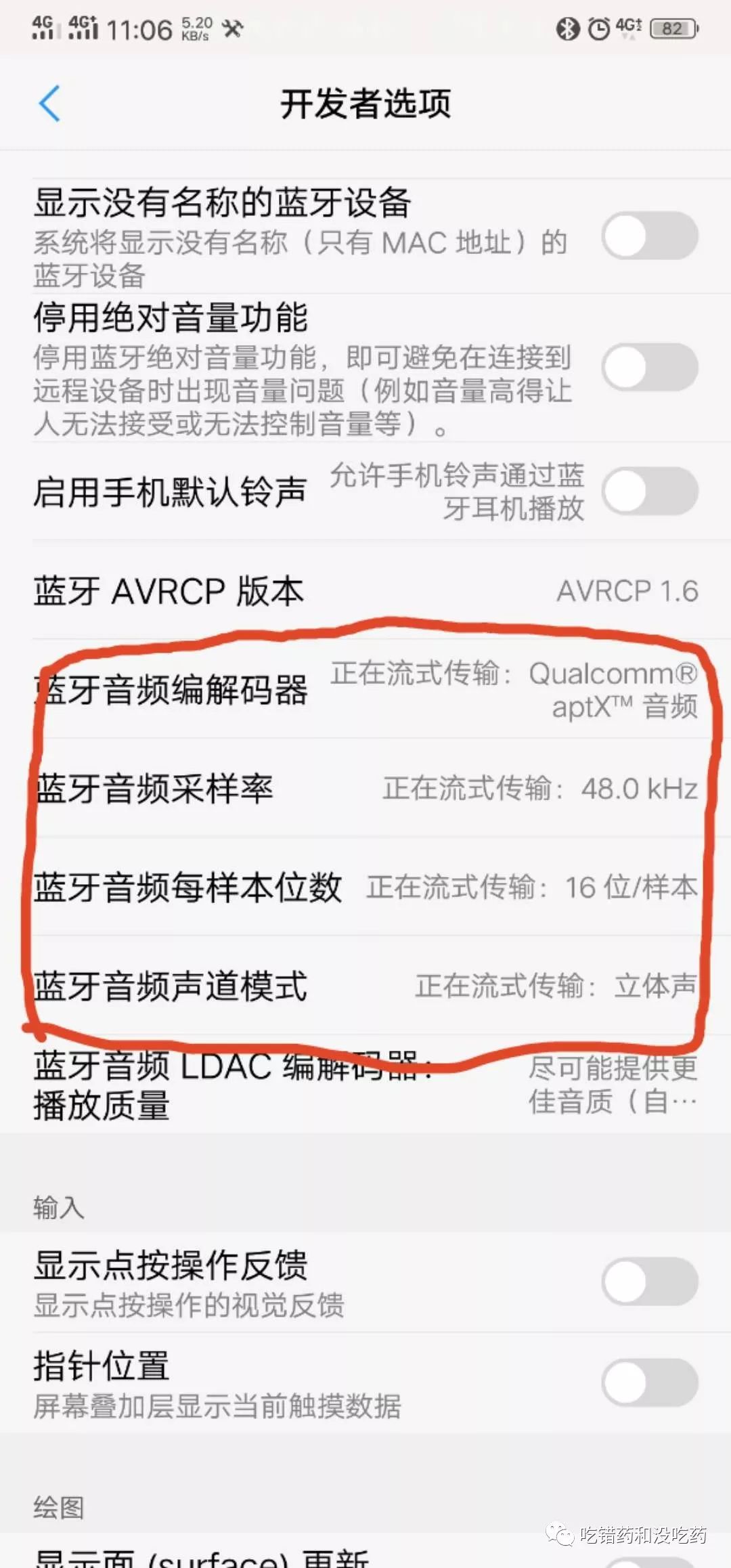This screenshot has width=731, height=1568.
Task: Tap the VPN key icon near the battery
Action: click(x=628, y=27)
